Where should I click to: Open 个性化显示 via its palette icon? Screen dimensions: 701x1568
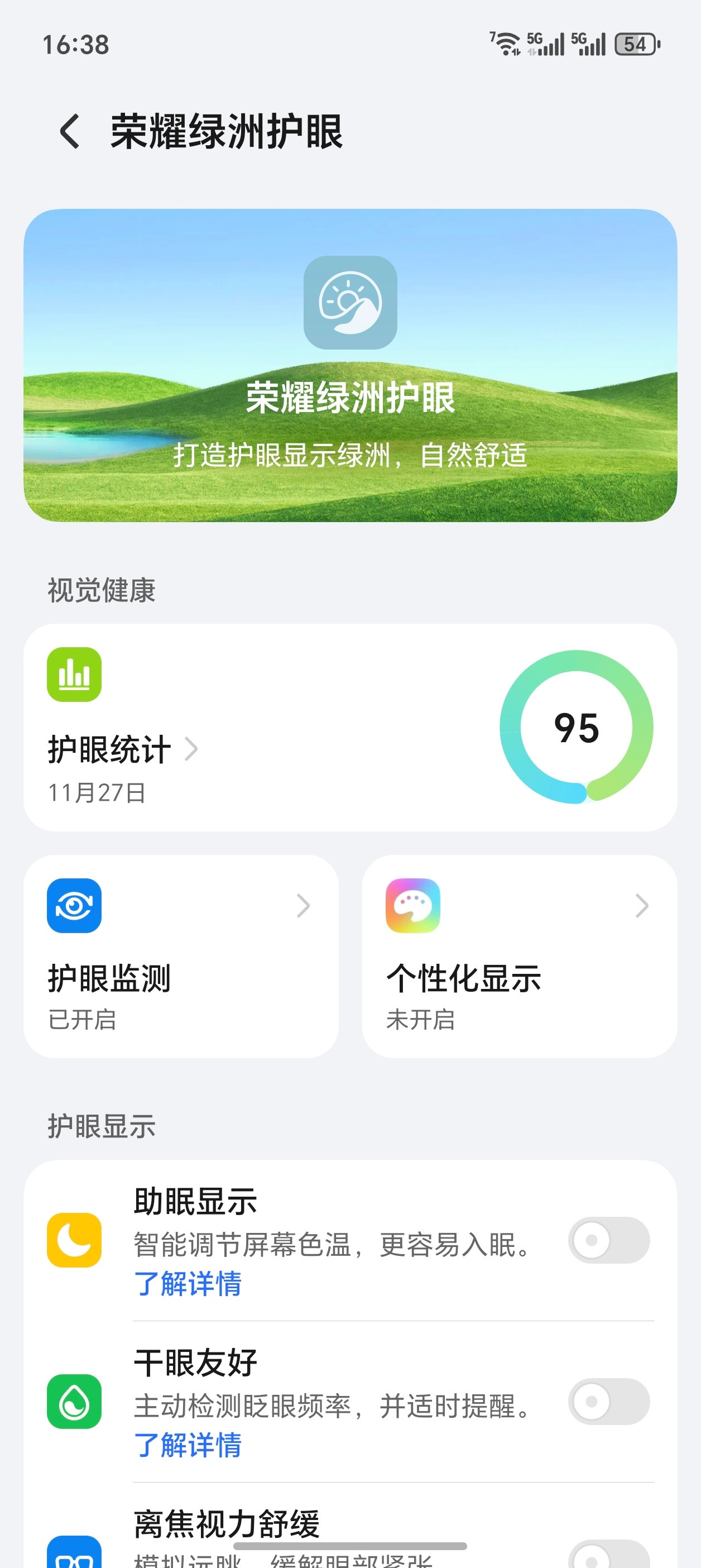coord(412,905)
